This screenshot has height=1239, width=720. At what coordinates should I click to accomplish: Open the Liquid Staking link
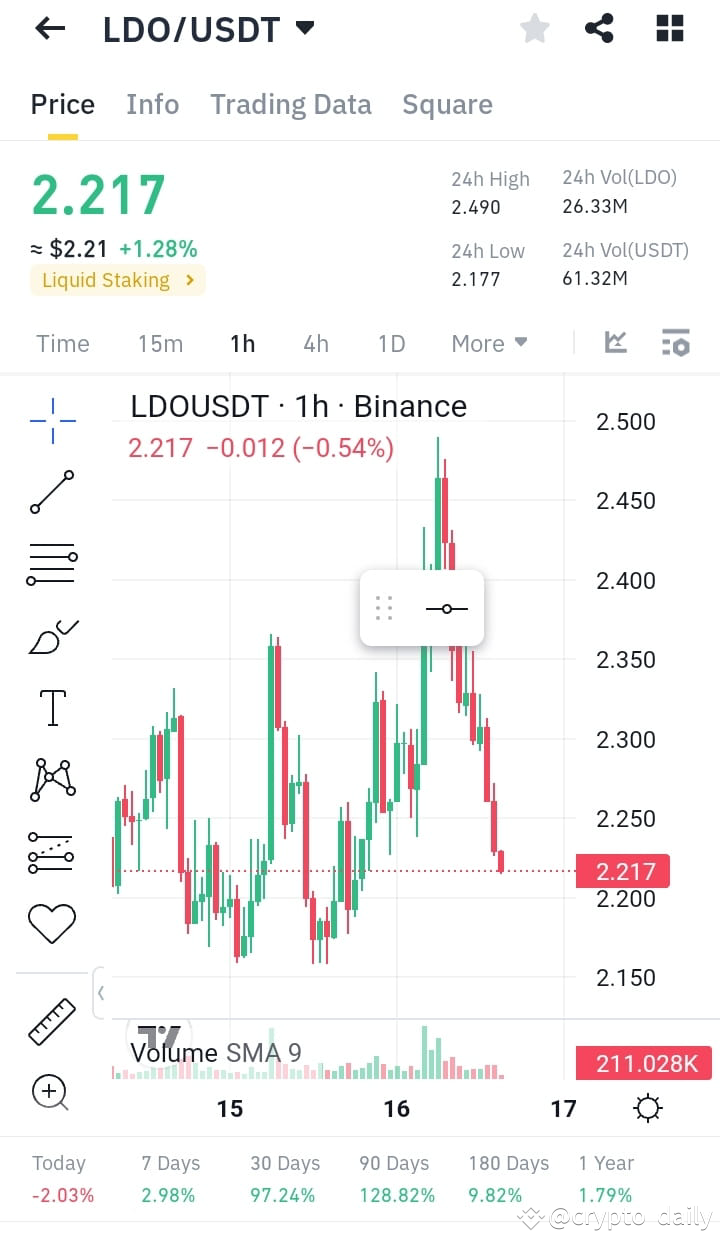coord(117,281)
